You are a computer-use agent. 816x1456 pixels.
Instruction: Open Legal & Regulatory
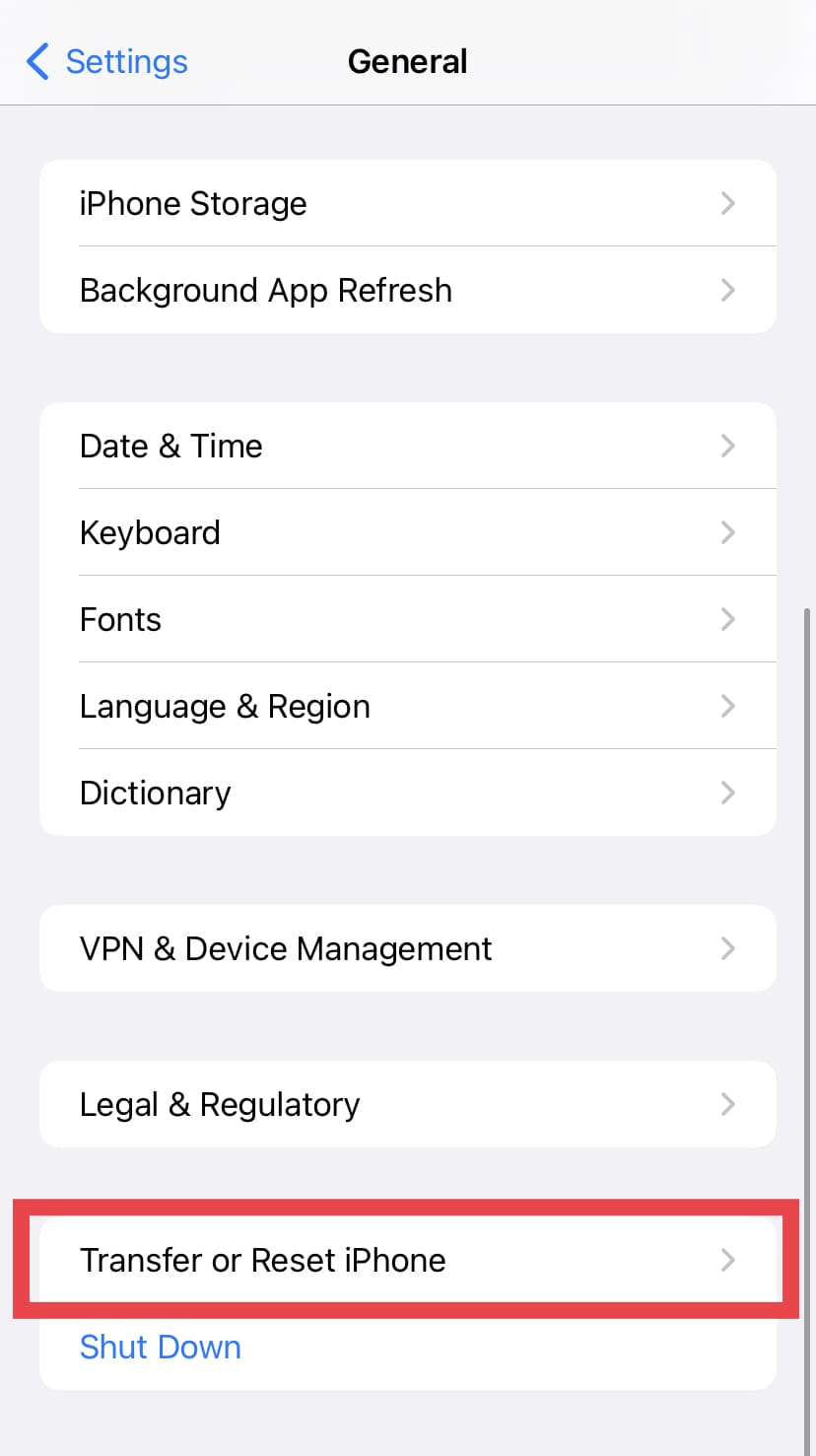pos(408,1104)
